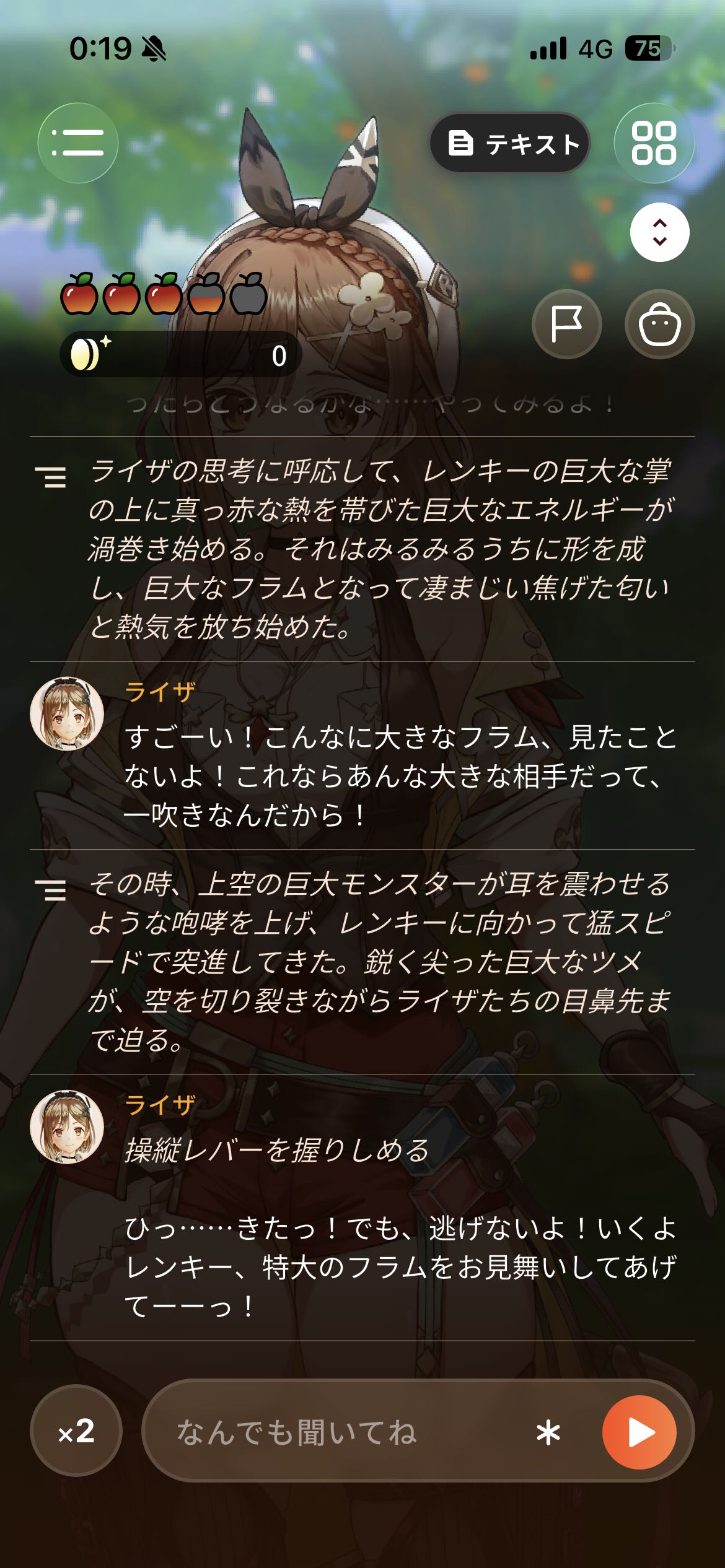This screenshot has height=1568, width=725.
Task: Tap the テキスト mode button
Action: [510, 143]
